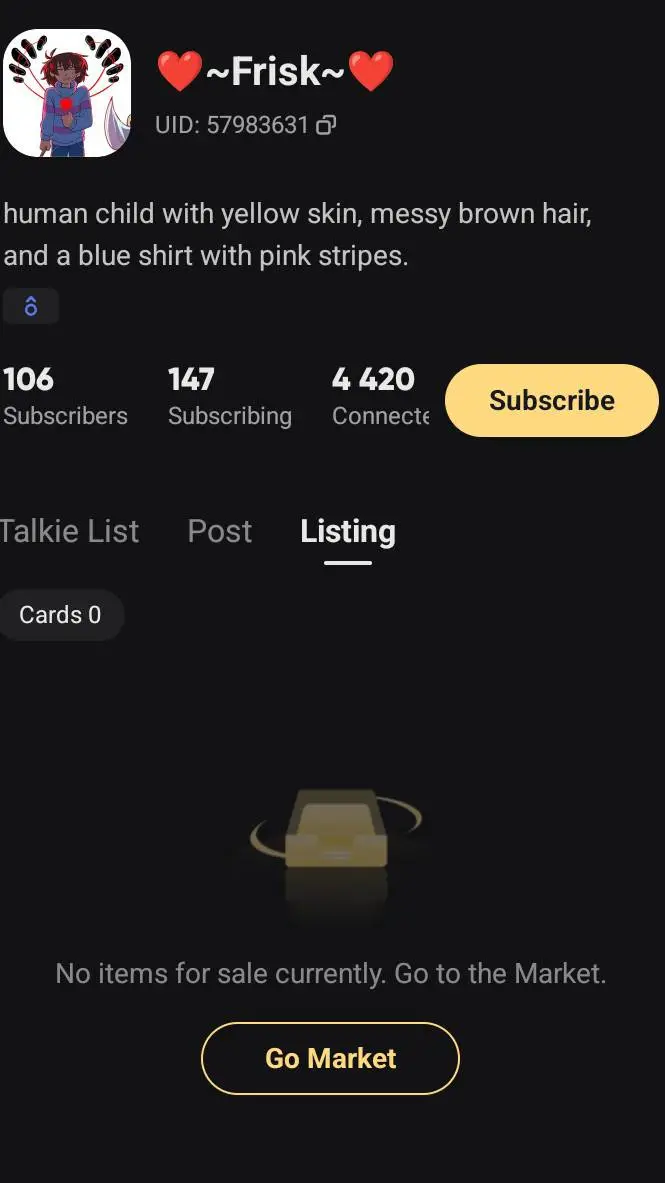Image resolution: width=665 pixels, height=1183 pixels.
Task: View the 106 Subscribers list
Action: [65, 396]
